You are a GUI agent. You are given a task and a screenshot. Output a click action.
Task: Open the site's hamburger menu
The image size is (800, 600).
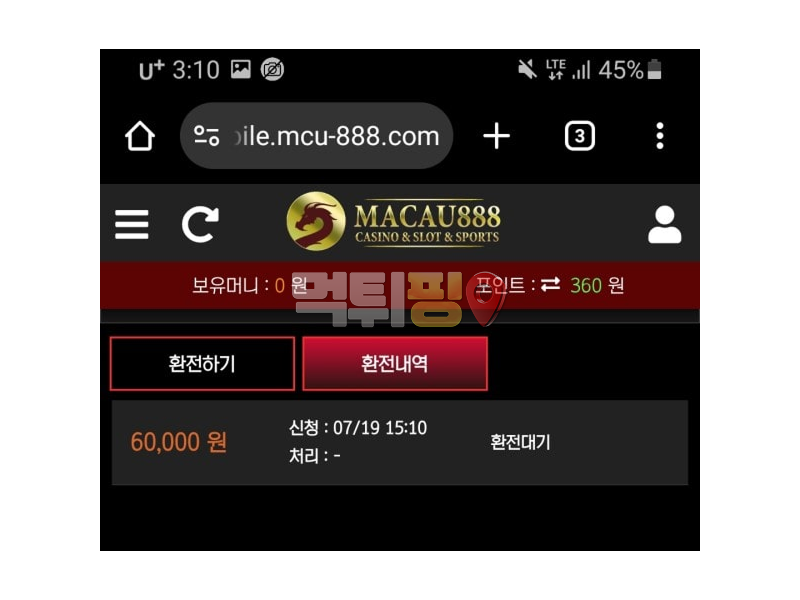(x=132, y=224)
